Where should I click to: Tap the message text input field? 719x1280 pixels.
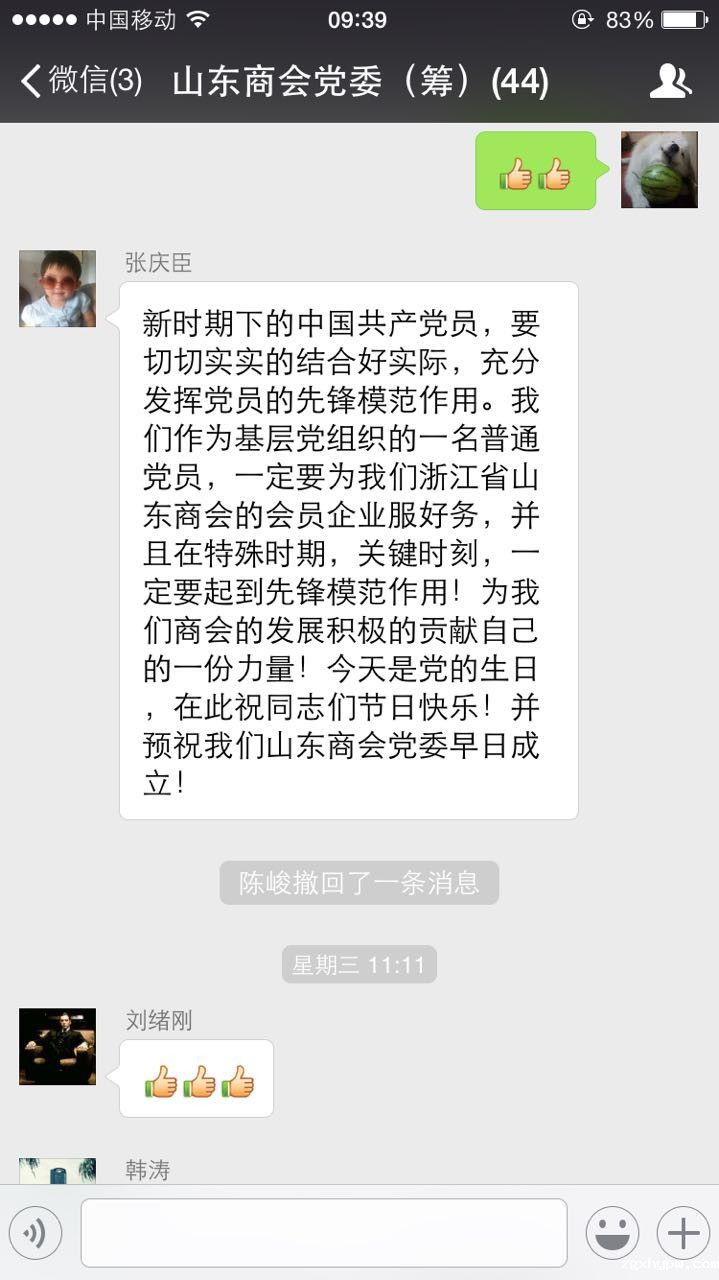324,1233
